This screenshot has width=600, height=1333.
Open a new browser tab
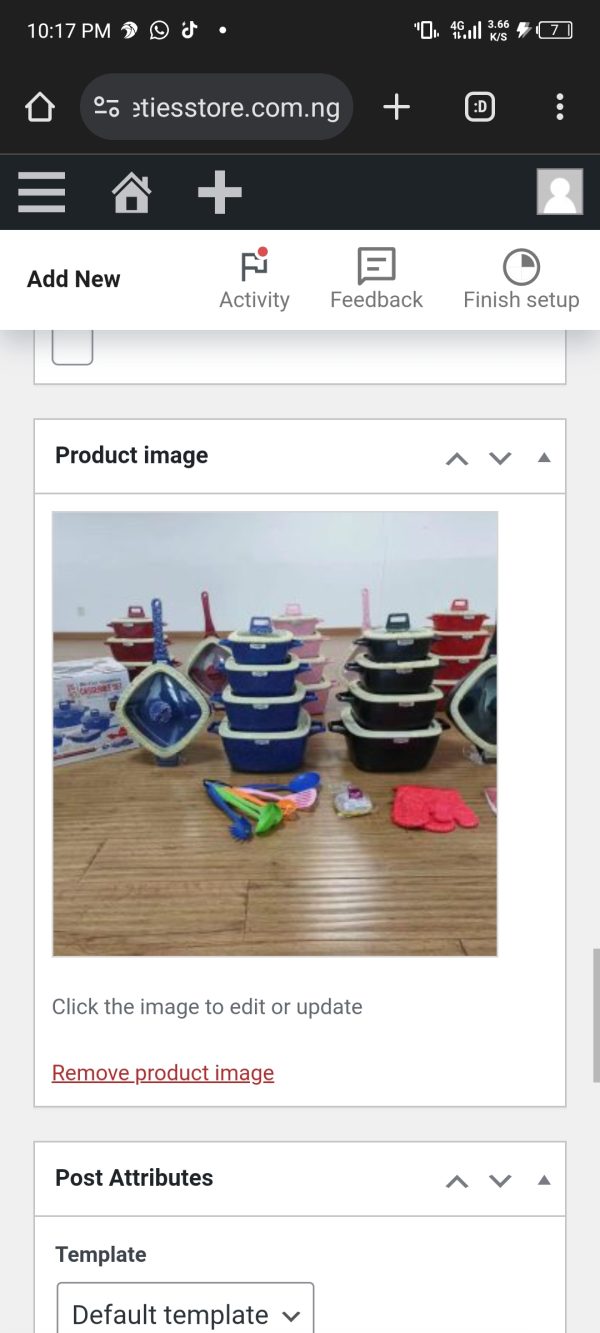coord(396,107)
